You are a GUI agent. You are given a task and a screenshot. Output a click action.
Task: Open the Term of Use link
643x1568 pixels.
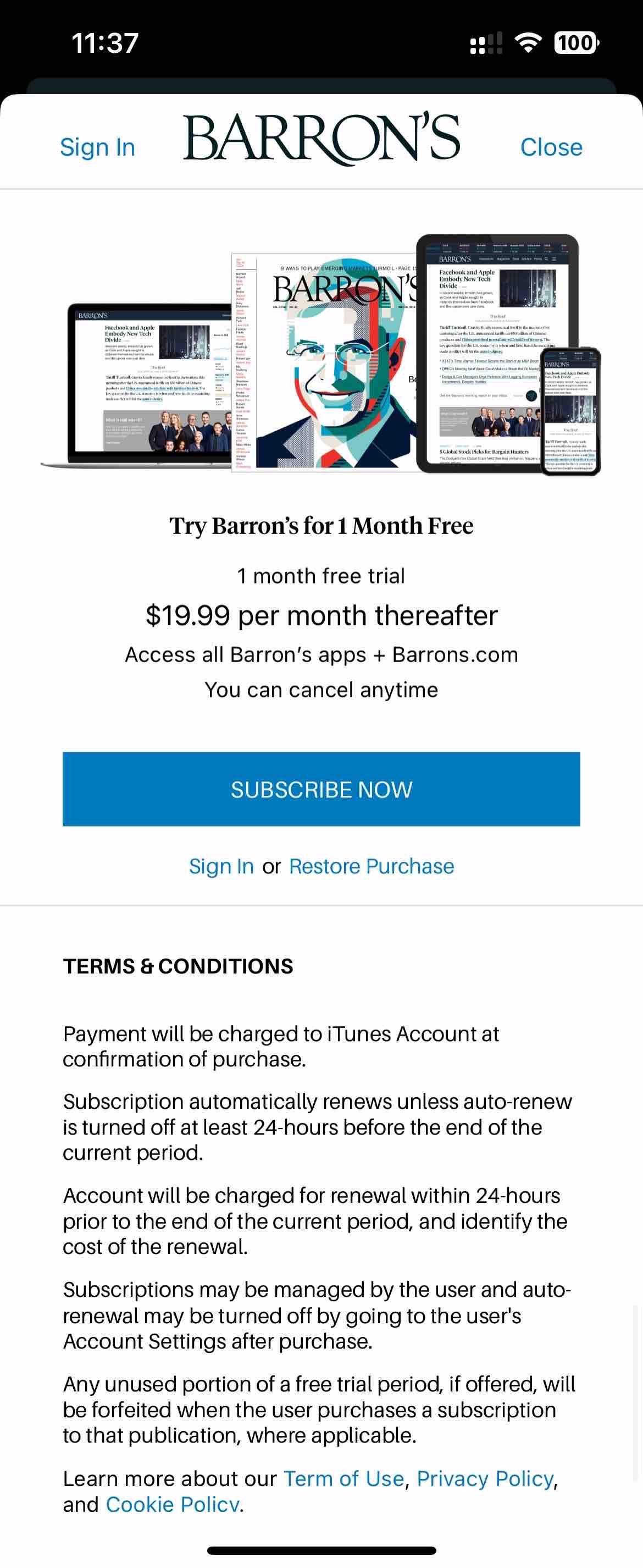coord(343,1478)
